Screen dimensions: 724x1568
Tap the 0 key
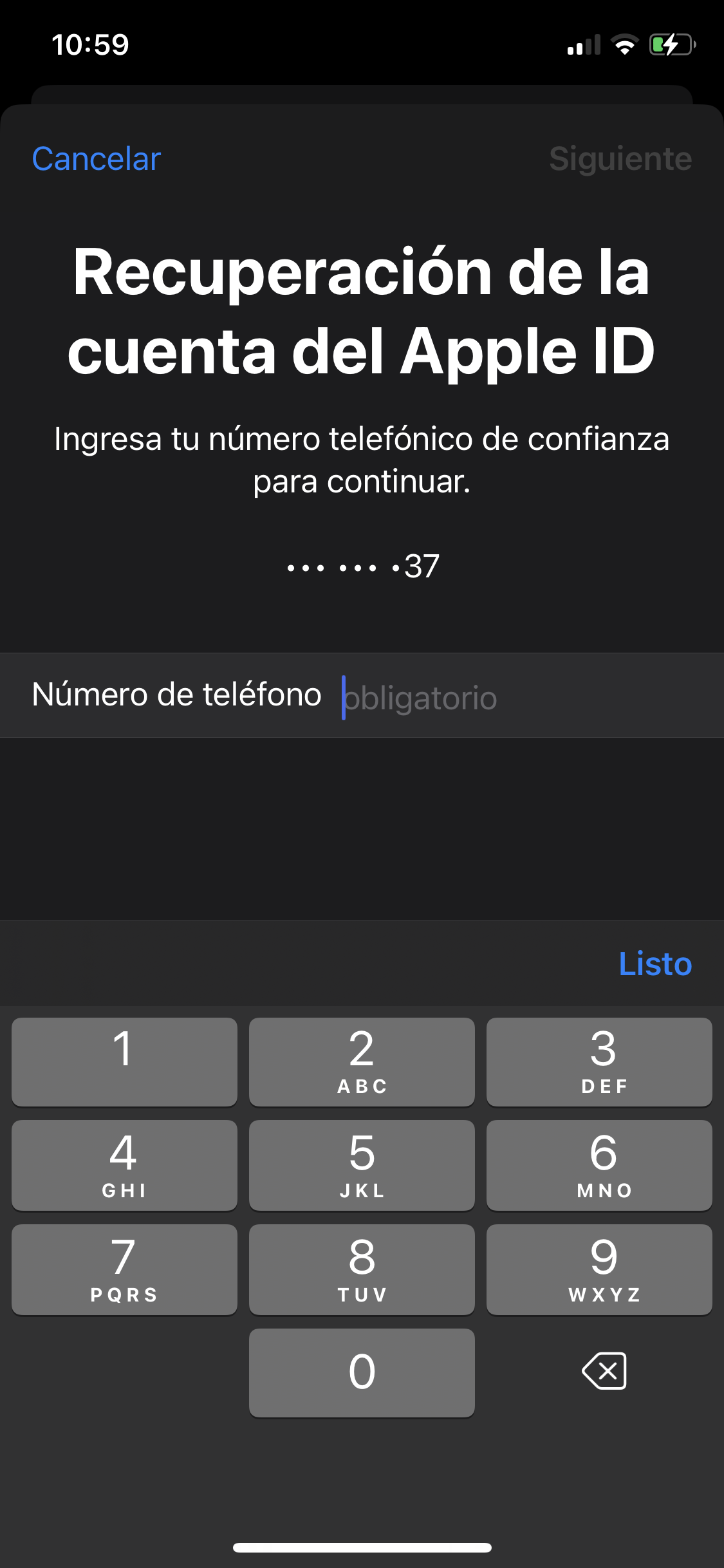click(362, 1372)
